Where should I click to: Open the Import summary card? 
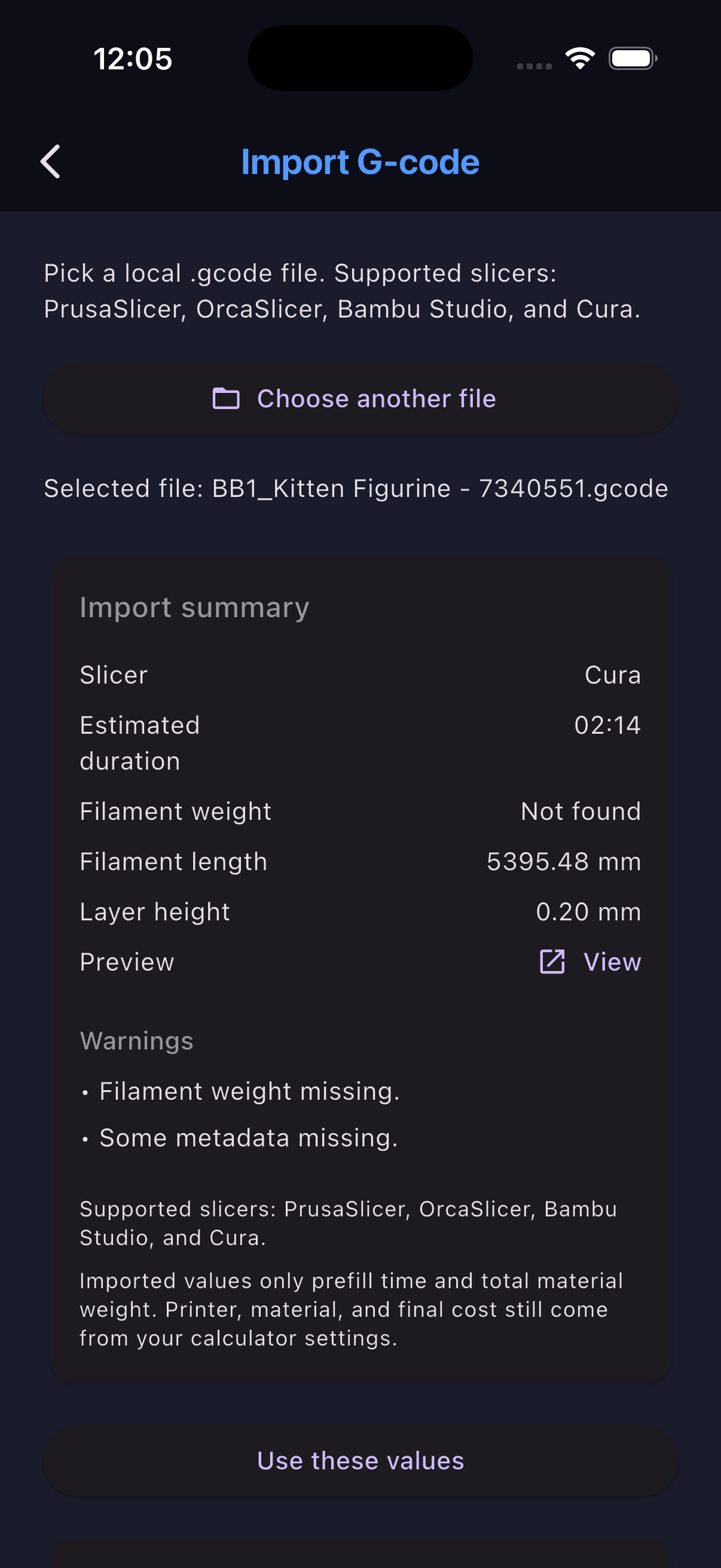[x=194, y=606]
